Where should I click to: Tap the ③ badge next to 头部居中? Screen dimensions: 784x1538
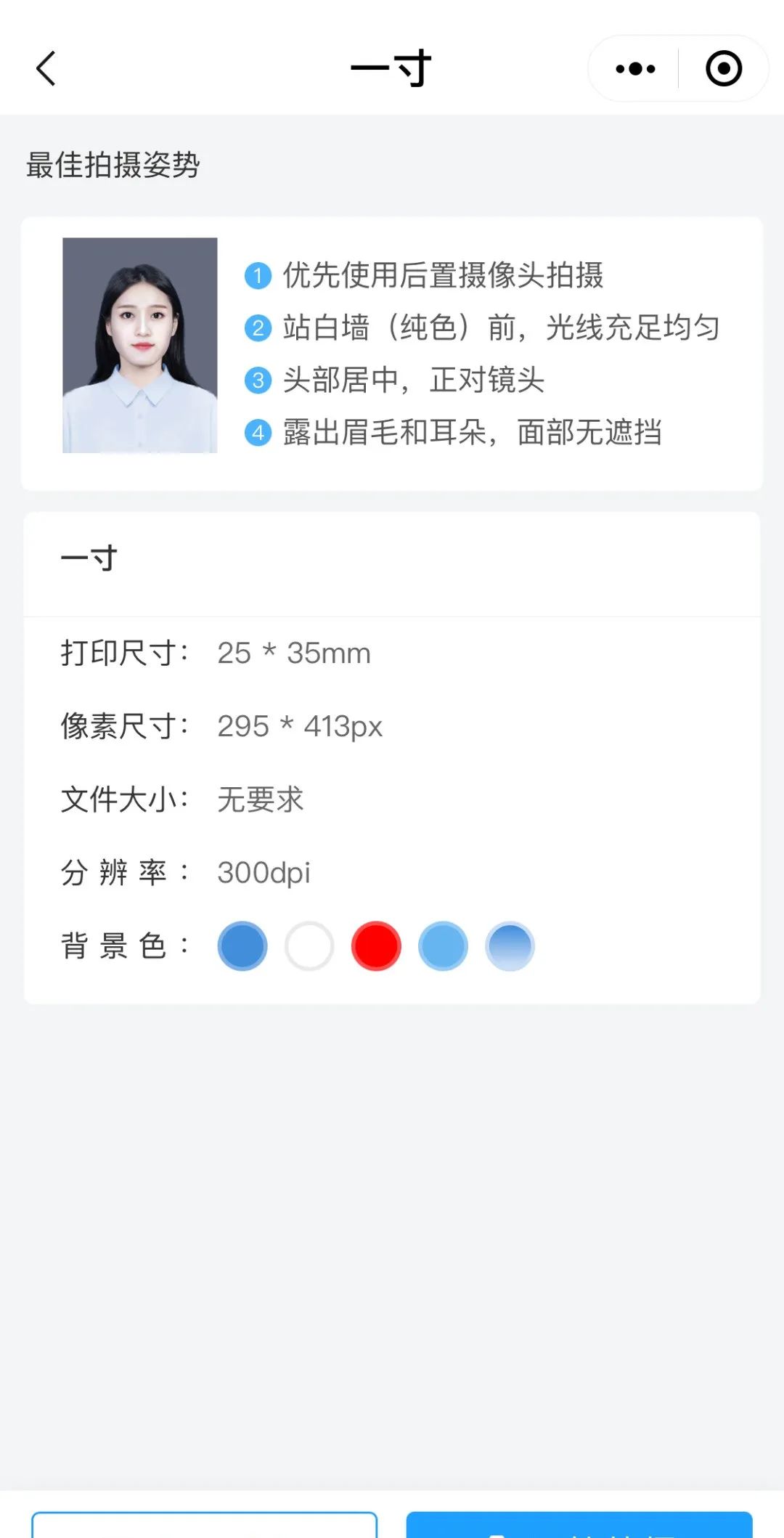(258, 381)
